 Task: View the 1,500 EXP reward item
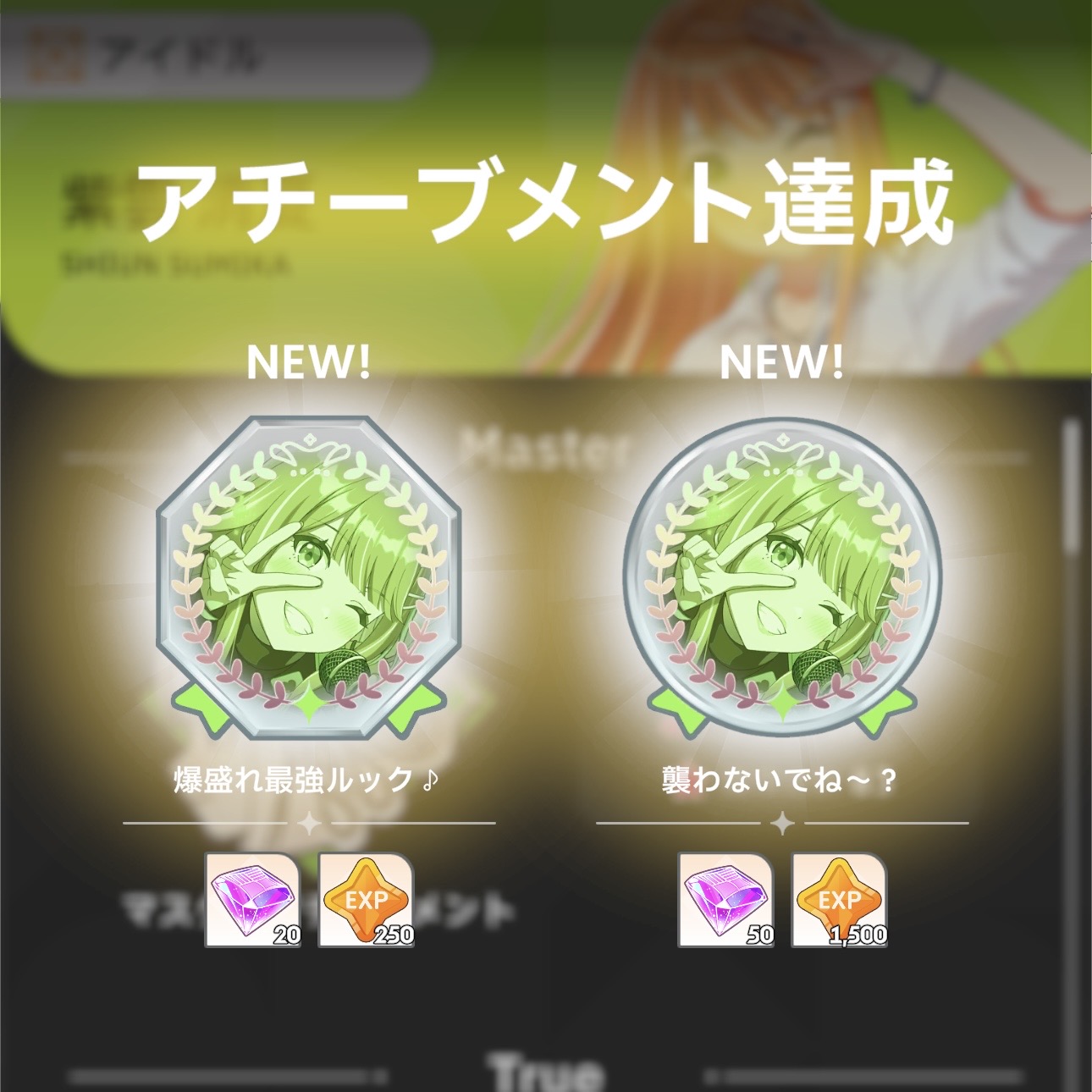(839, 900)
